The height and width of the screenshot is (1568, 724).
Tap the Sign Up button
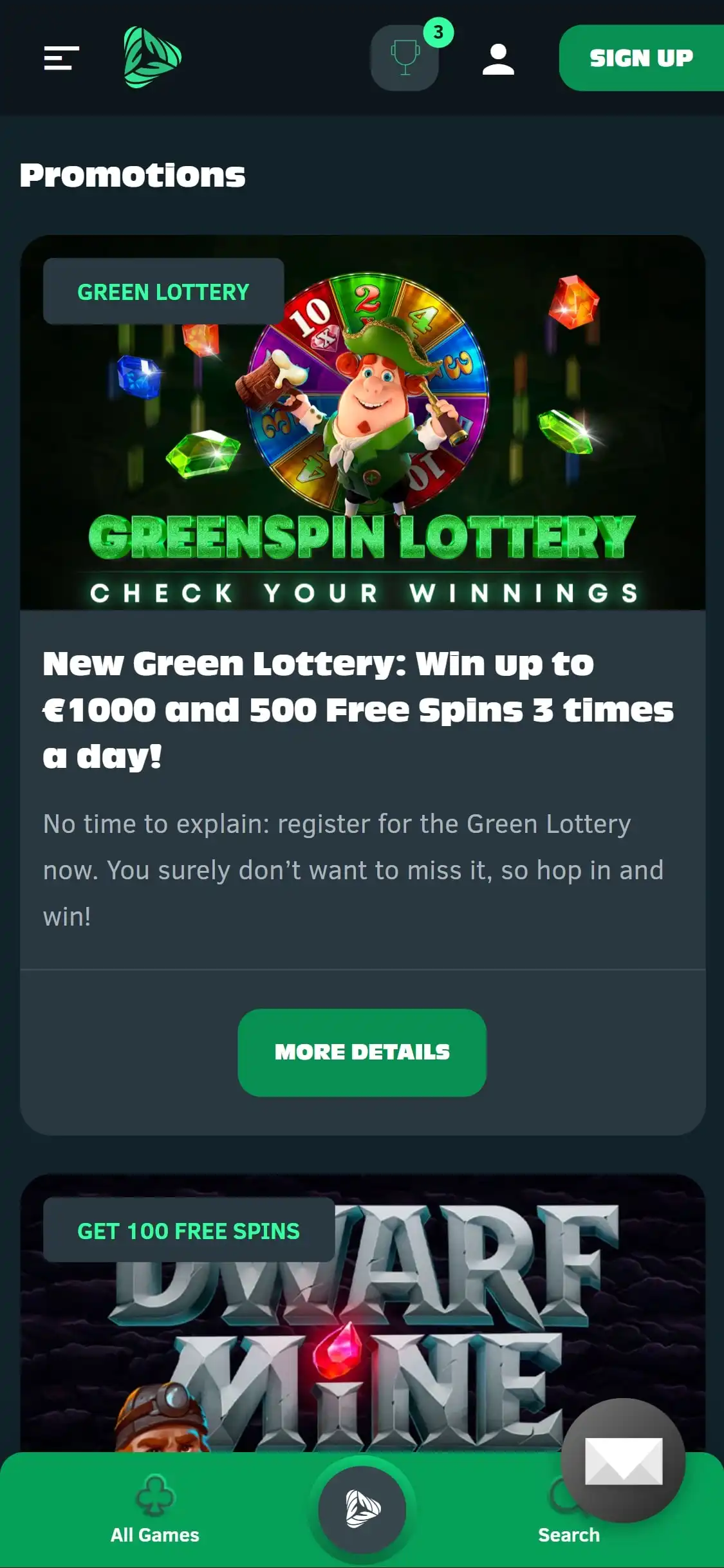[x=641, y=58]
